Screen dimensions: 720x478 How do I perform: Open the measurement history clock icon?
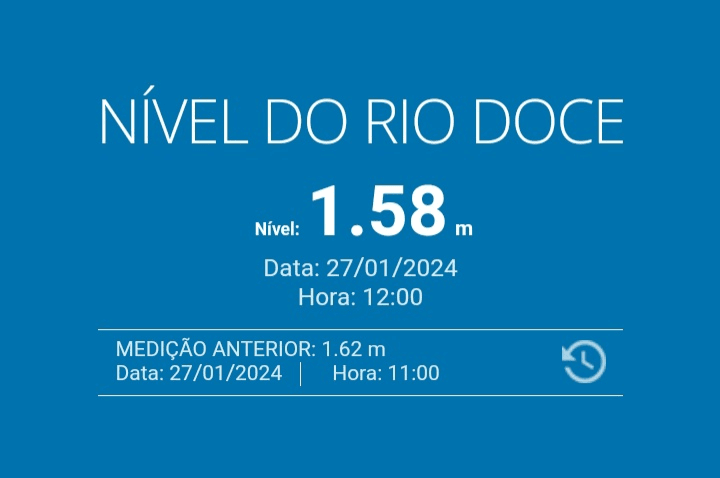click(x=584, y=361)
